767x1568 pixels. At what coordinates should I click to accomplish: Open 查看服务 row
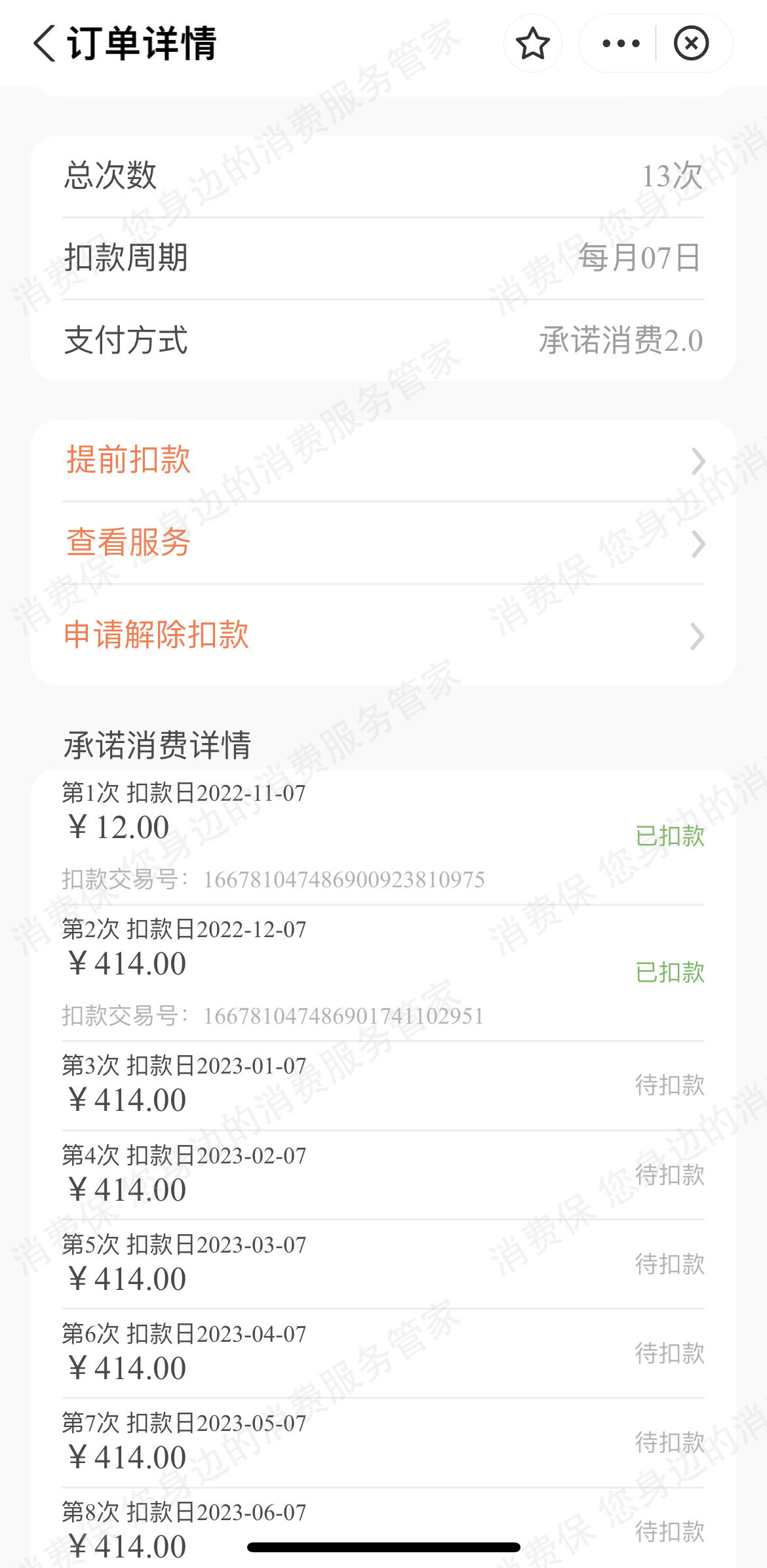pos(383,543)
